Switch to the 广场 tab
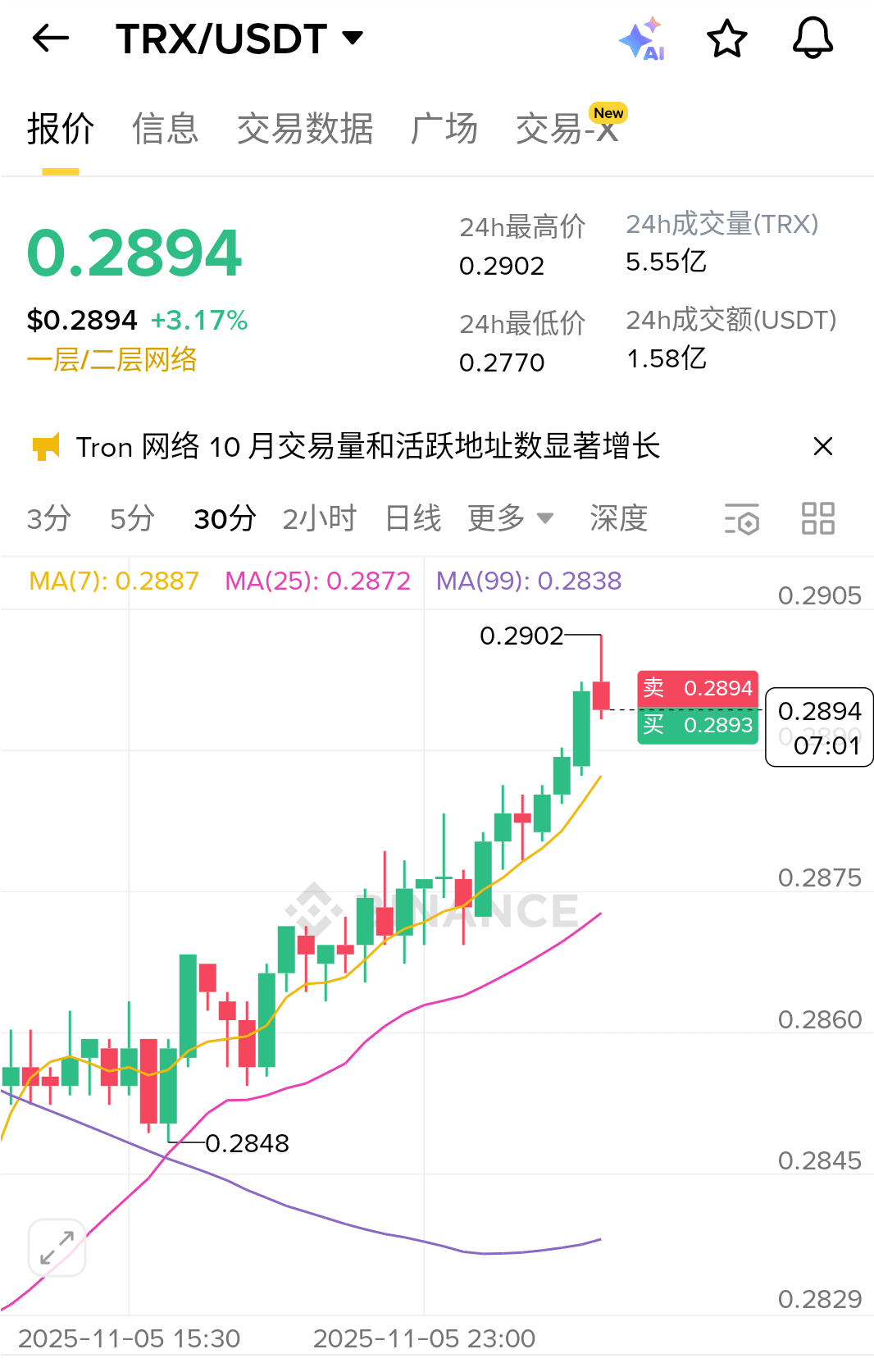 point(444,129)
